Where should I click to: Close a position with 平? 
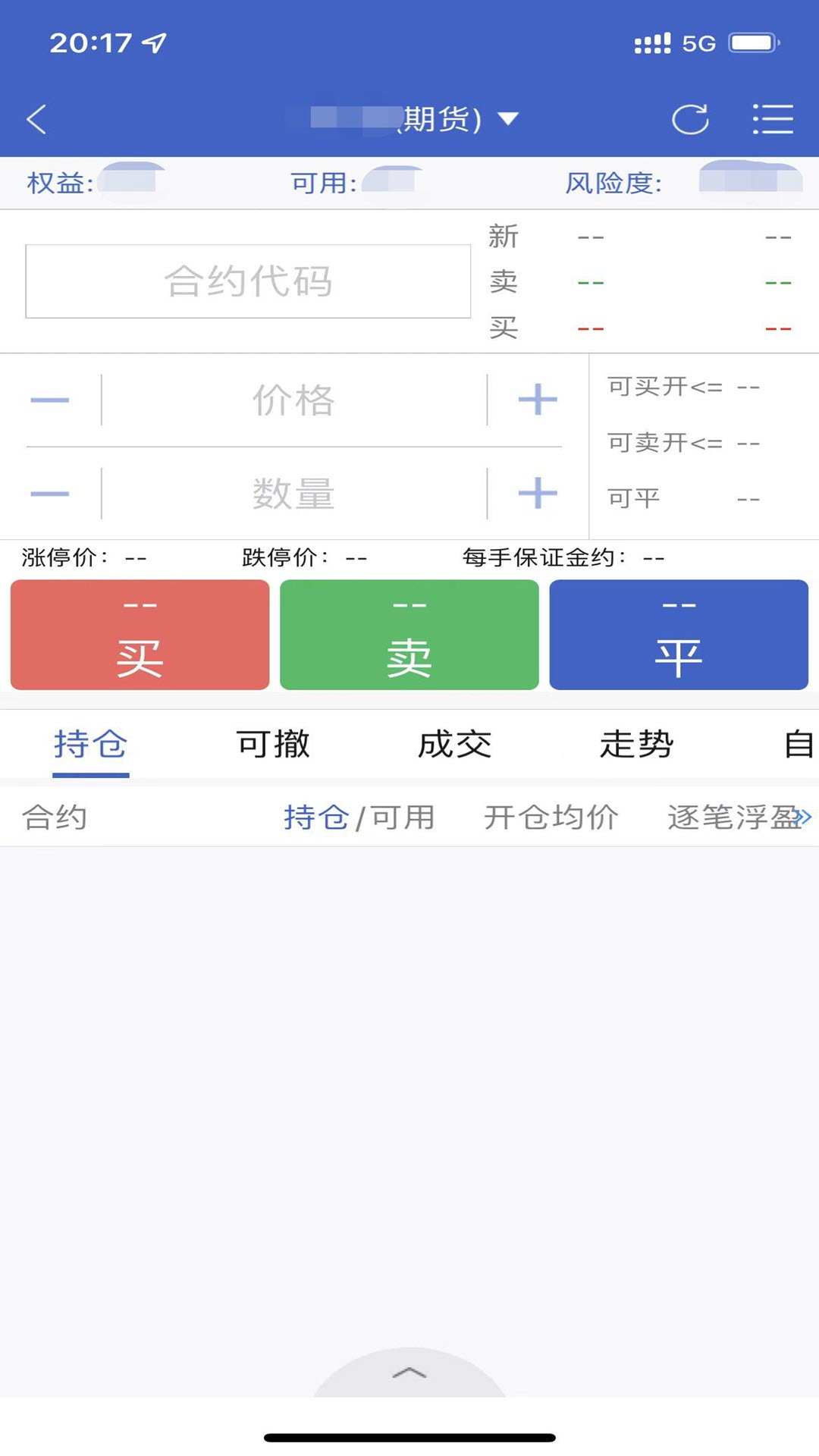[x=679, y=635]
